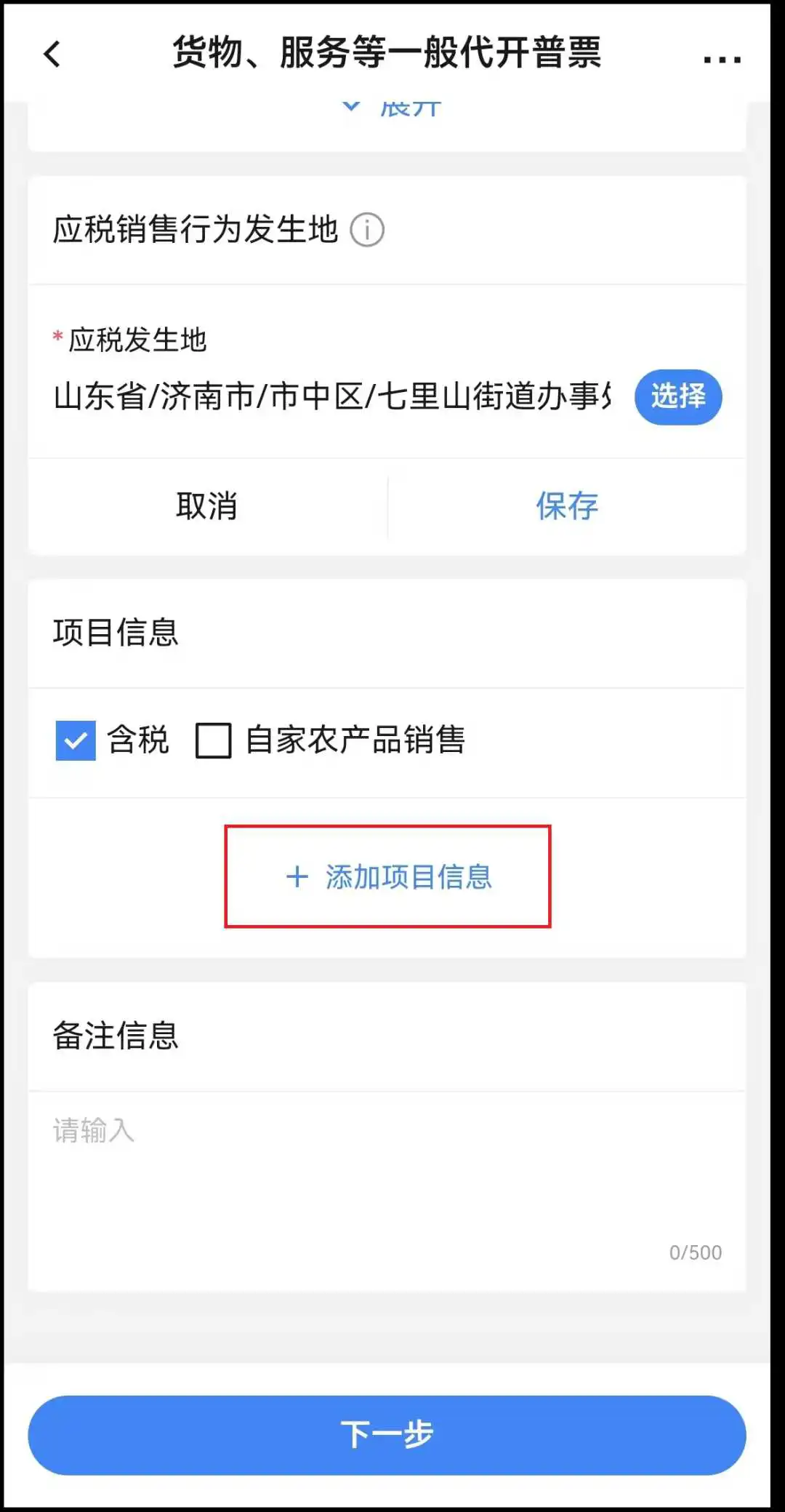Save the taxable location with 保存

567,506
